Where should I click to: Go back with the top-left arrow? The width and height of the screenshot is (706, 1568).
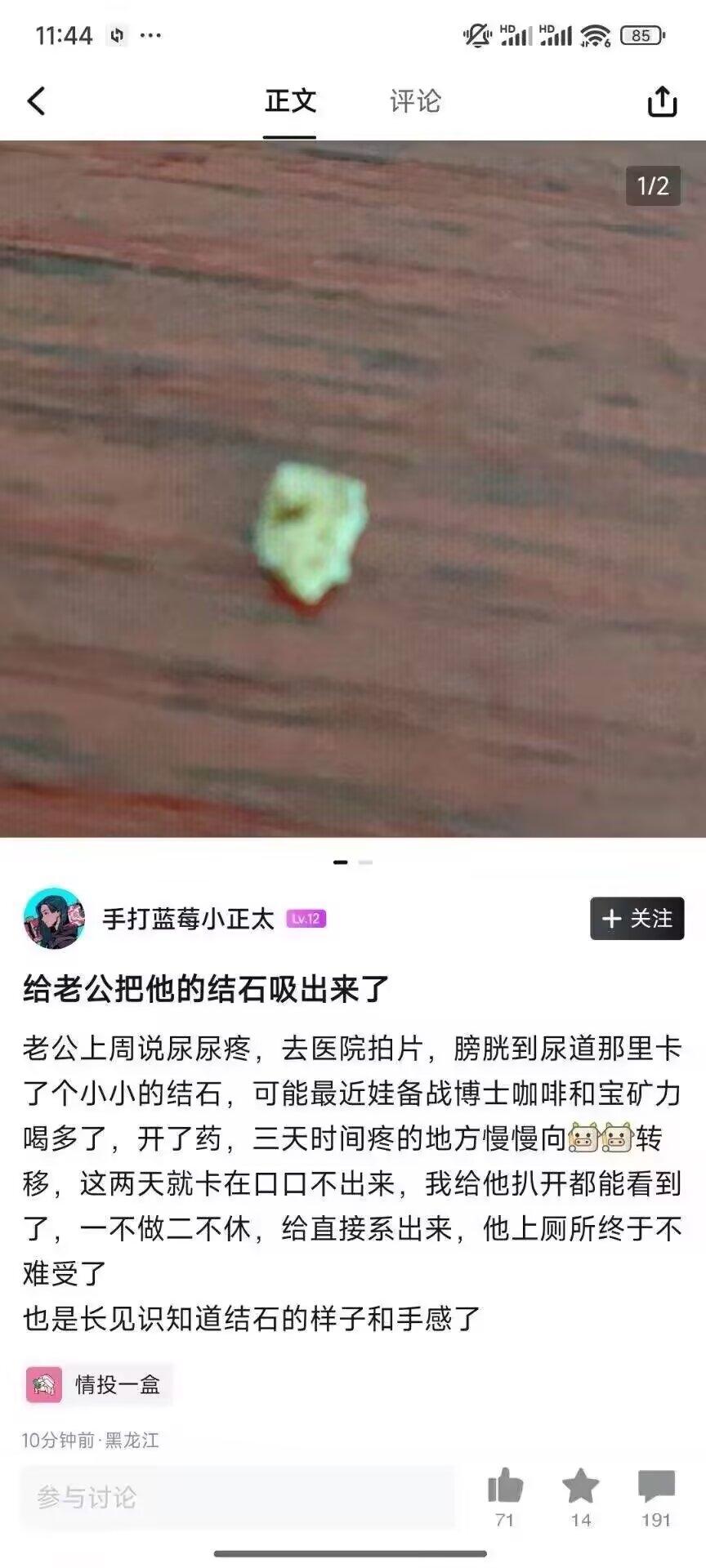coord(37,101)
